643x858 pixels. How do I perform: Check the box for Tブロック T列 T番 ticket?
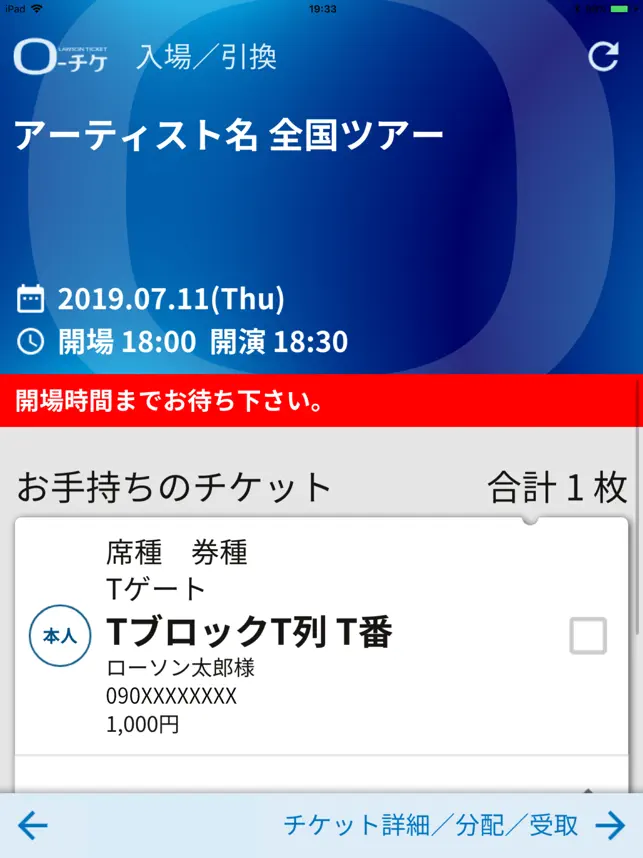588,636
